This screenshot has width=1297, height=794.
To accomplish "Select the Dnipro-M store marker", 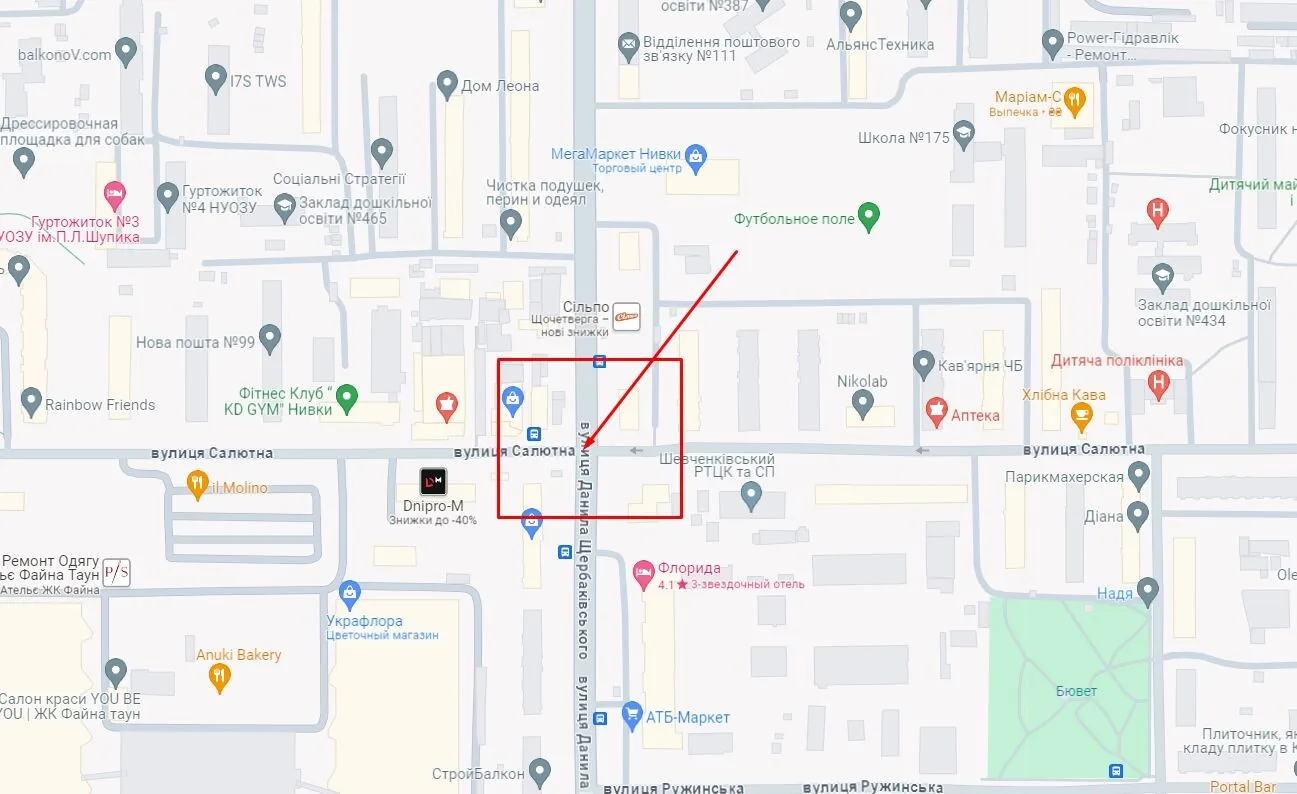I will [432, 482].
